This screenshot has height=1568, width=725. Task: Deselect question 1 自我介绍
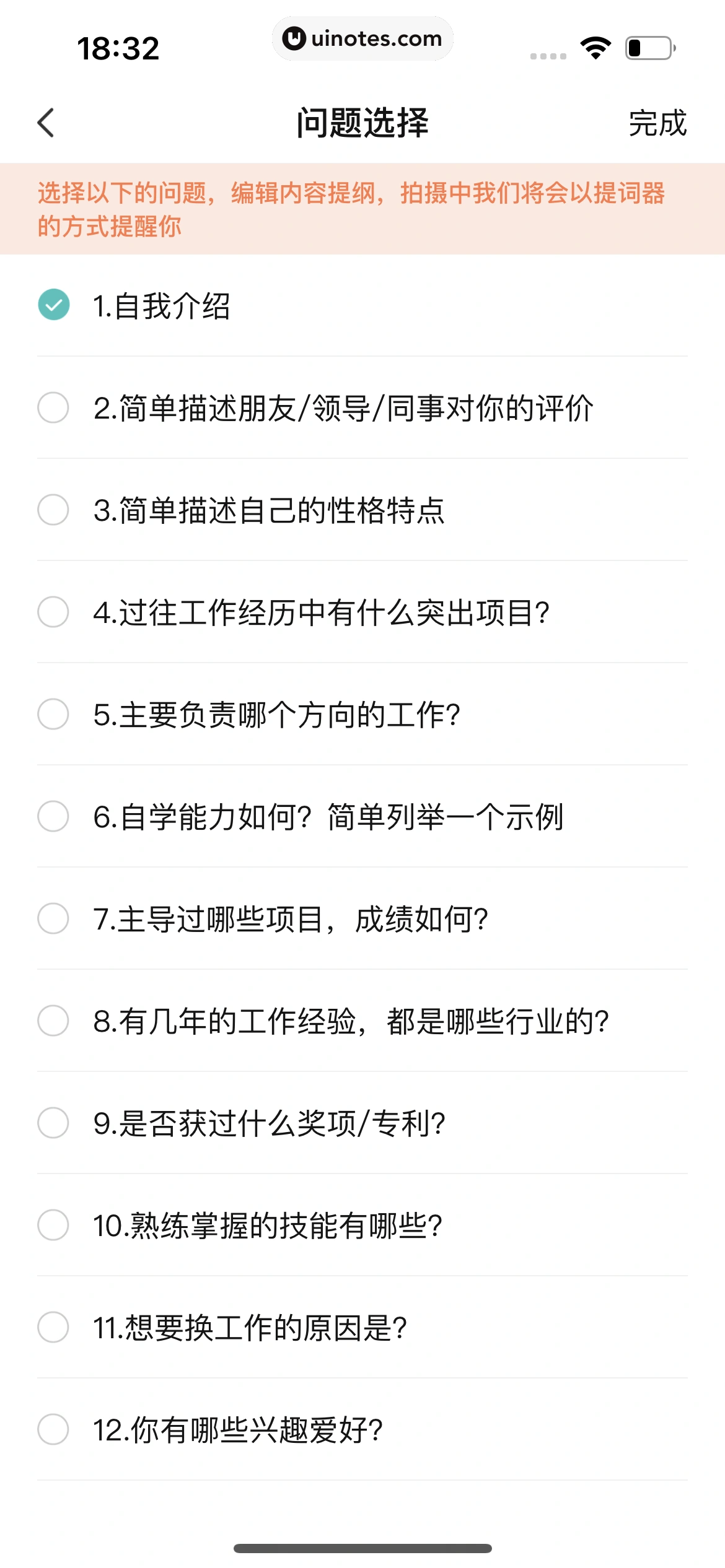click(x=53, y=304)
